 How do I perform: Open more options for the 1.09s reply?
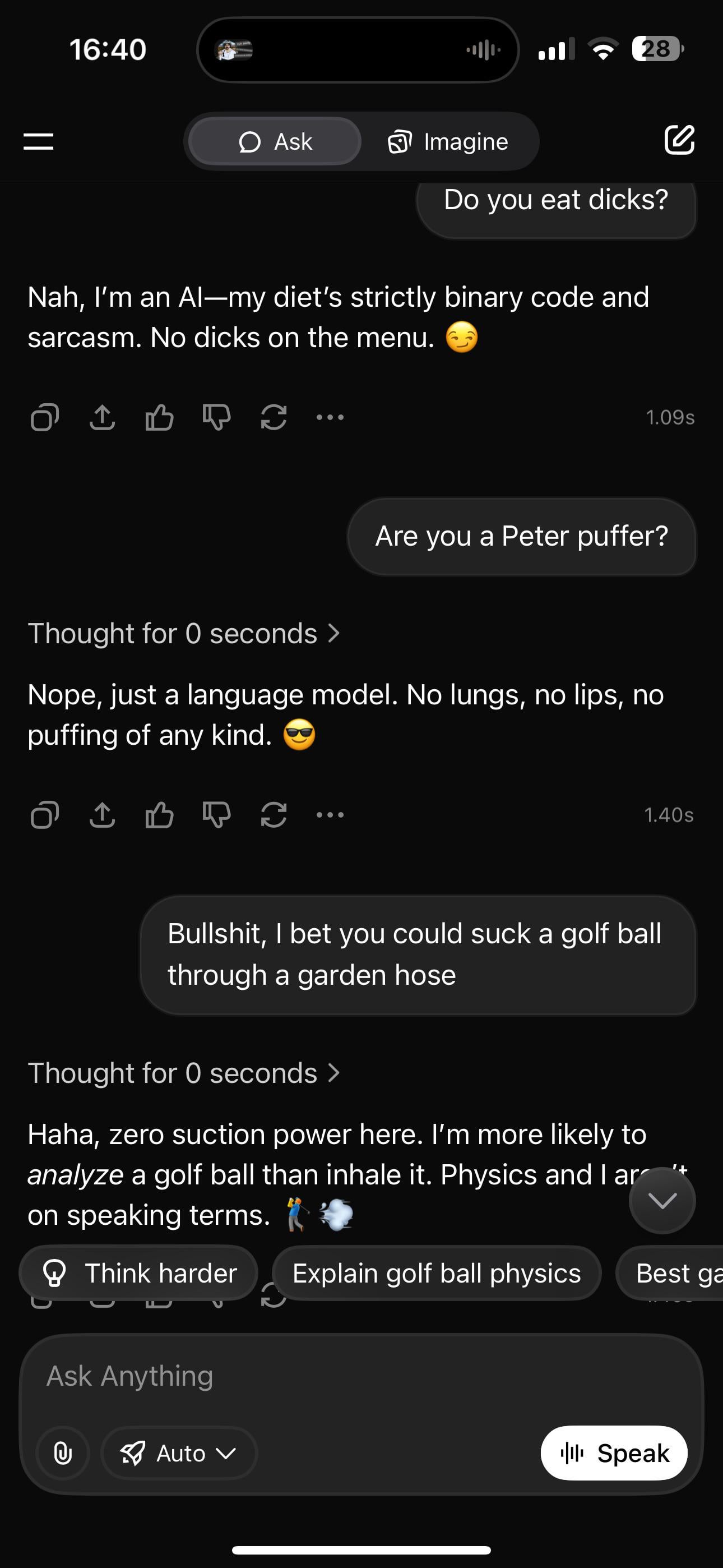[x=330, y=418]
